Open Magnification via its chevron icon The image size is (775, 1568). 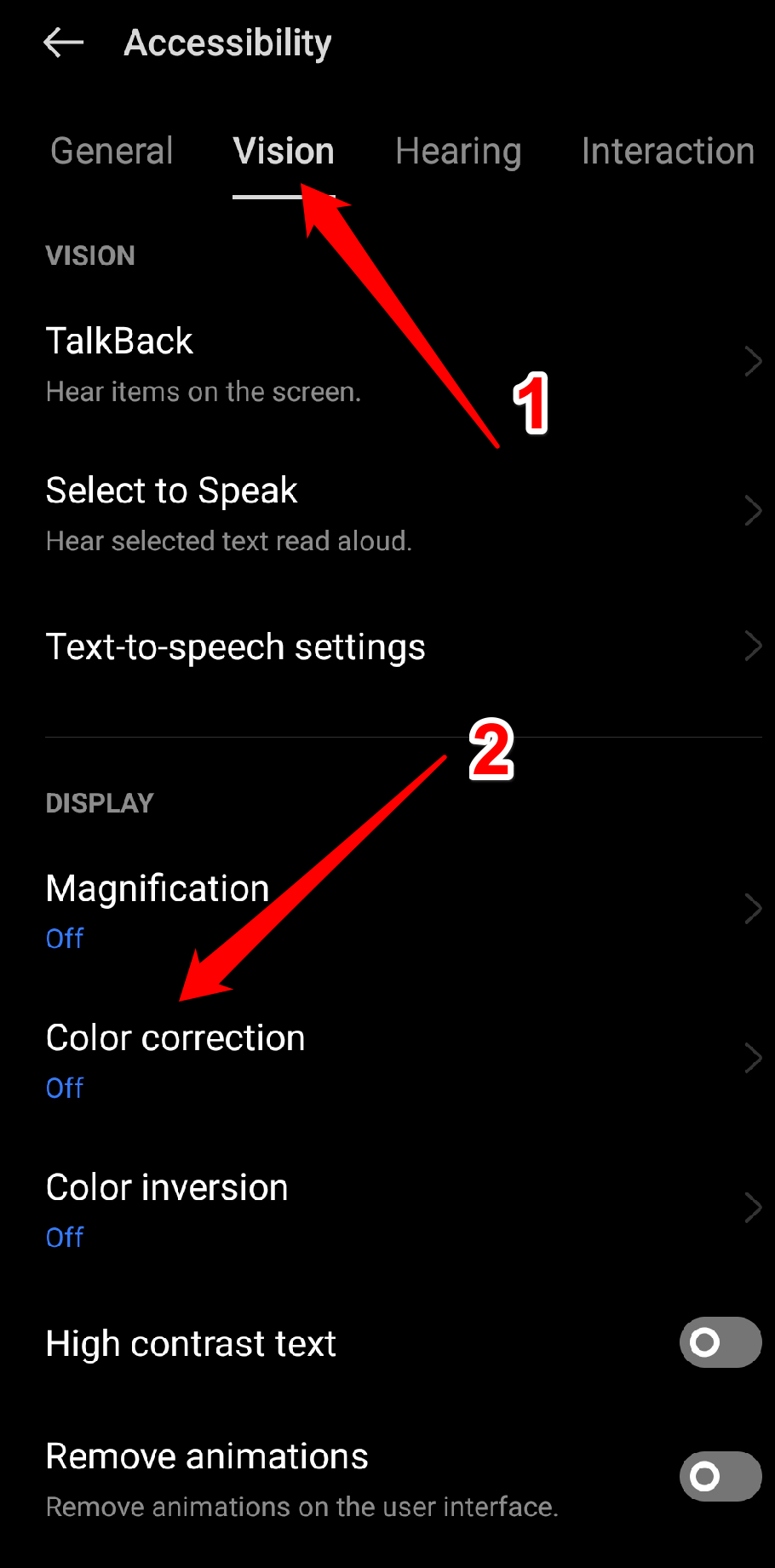point(753,908)
